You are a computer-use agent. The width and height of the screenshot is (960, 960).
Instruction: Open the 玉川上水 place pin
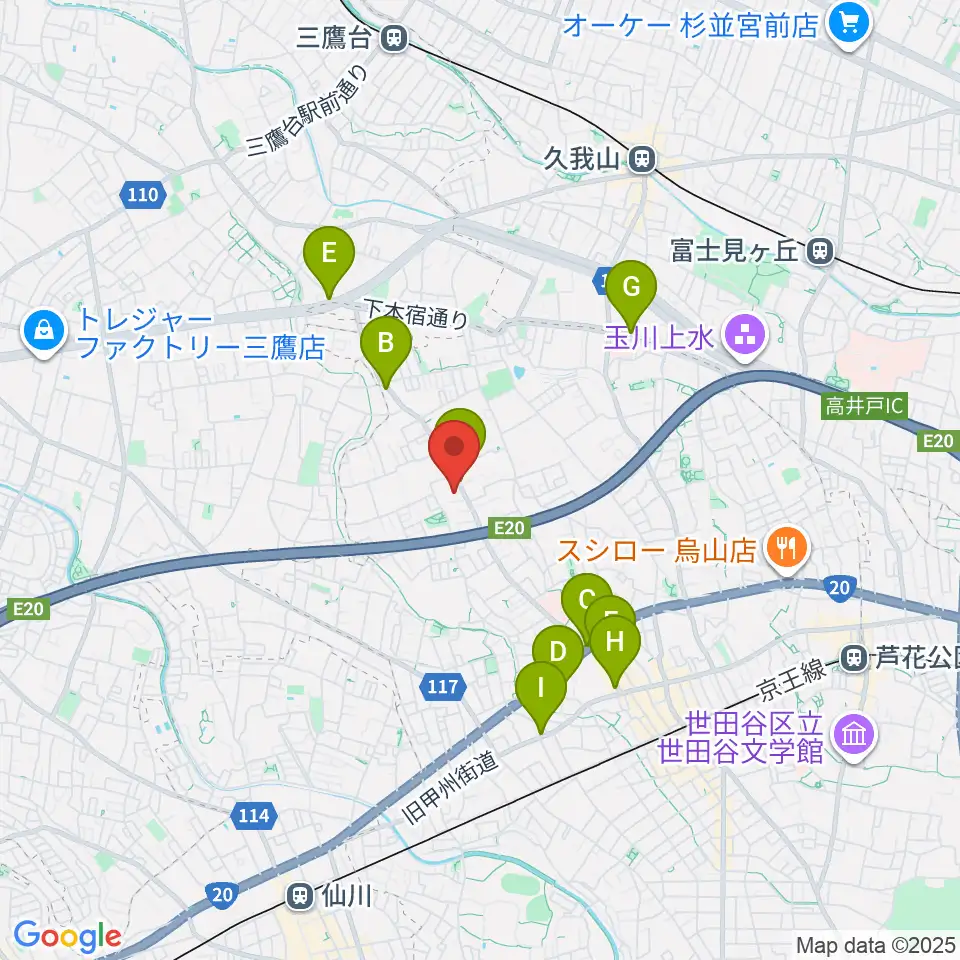tap(745, 337)
